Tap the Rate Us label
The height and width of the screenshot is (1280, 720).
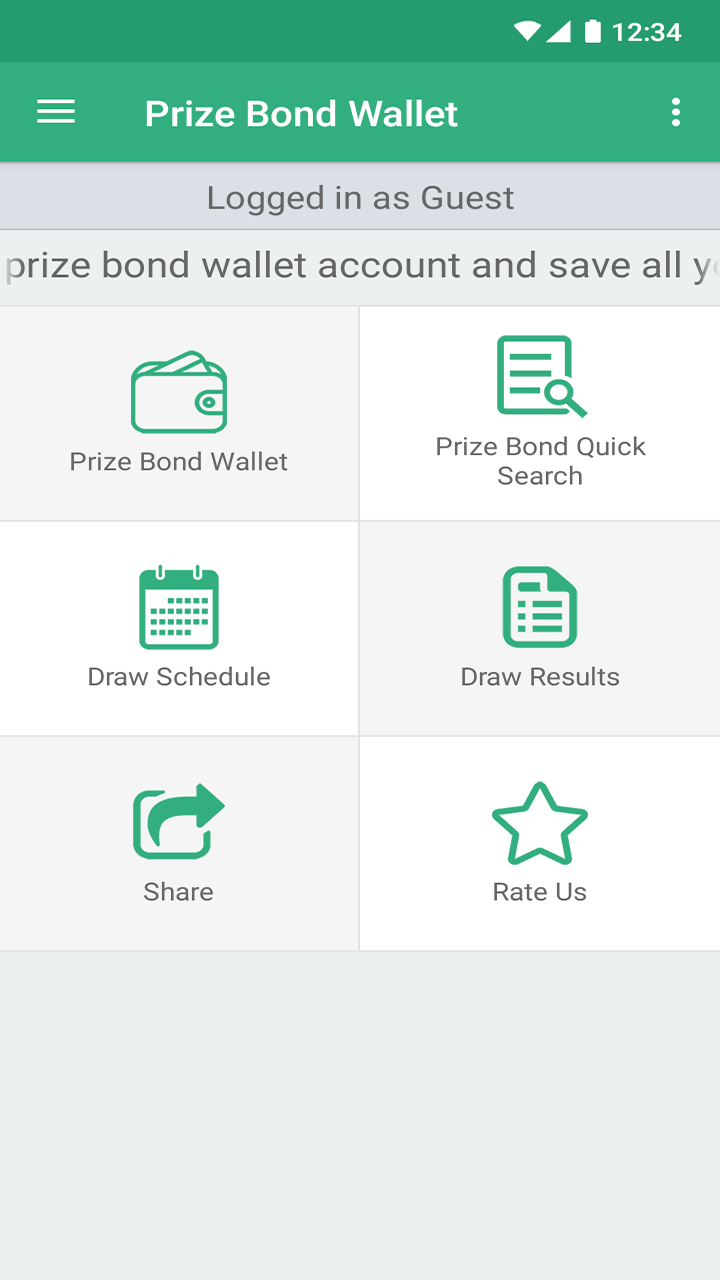(x=539, y=891)
